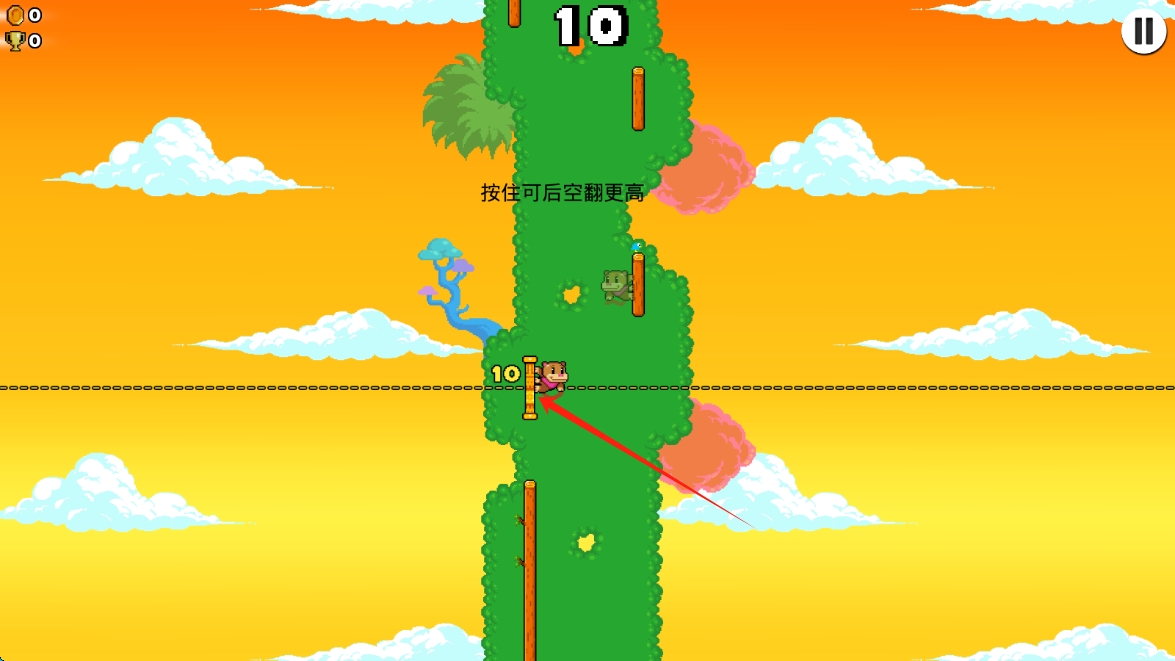
Task: Pause the game
Action: (1143, 31)
